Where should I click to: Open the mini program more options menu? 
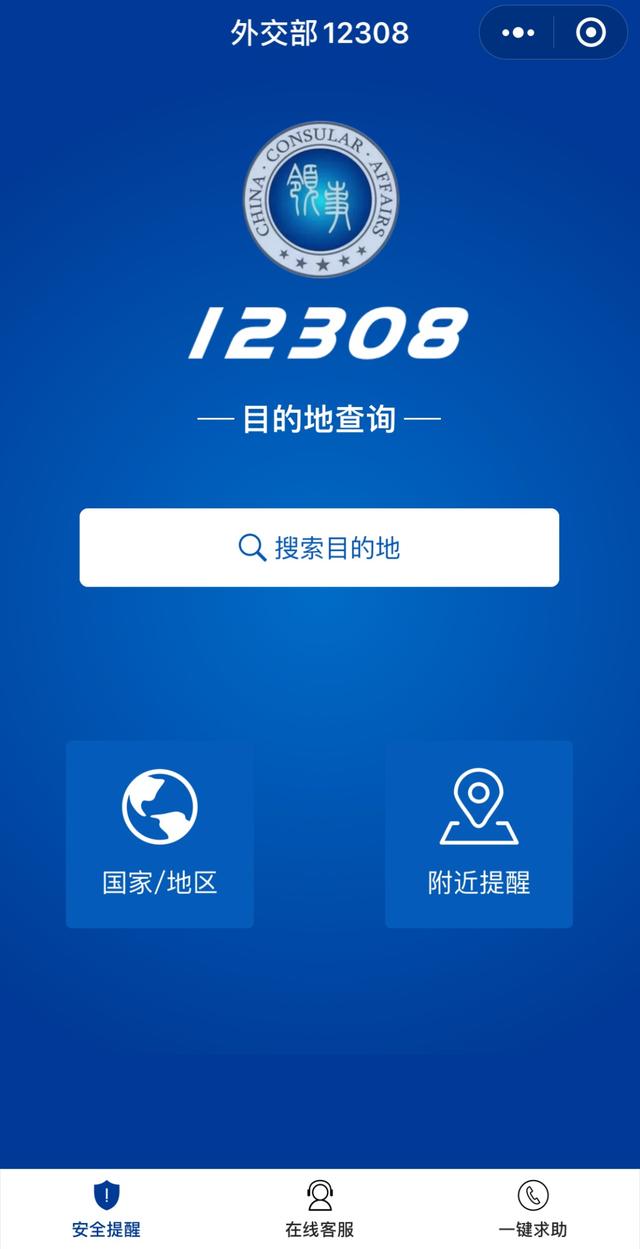point(518,33)
